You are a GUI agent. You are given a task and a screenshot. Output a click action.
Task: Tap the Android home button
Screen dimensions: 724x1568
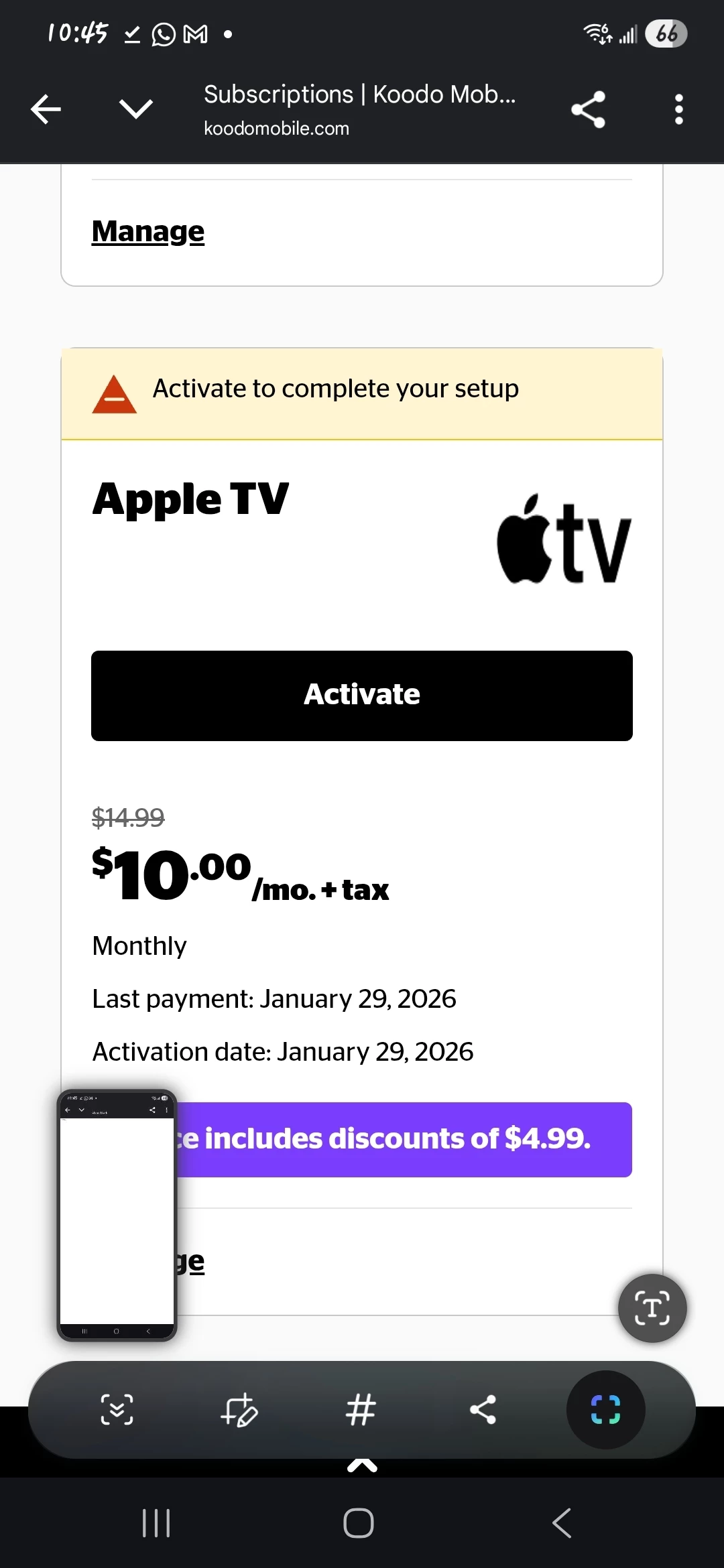[x=359, y=1523]
